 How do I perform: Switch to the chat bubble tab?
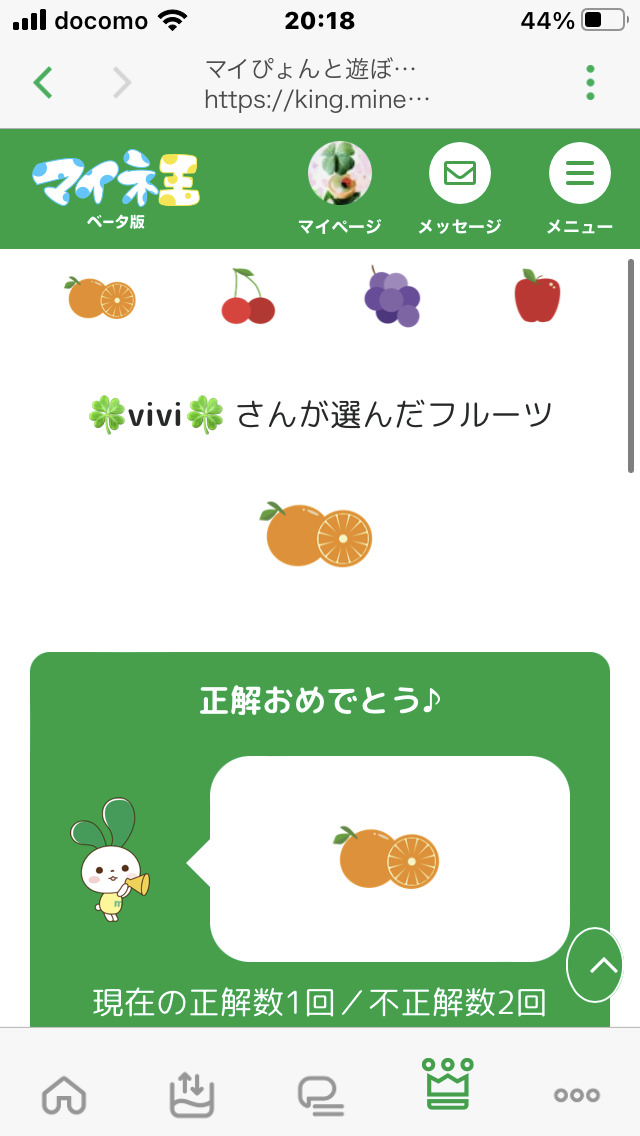321,1094
